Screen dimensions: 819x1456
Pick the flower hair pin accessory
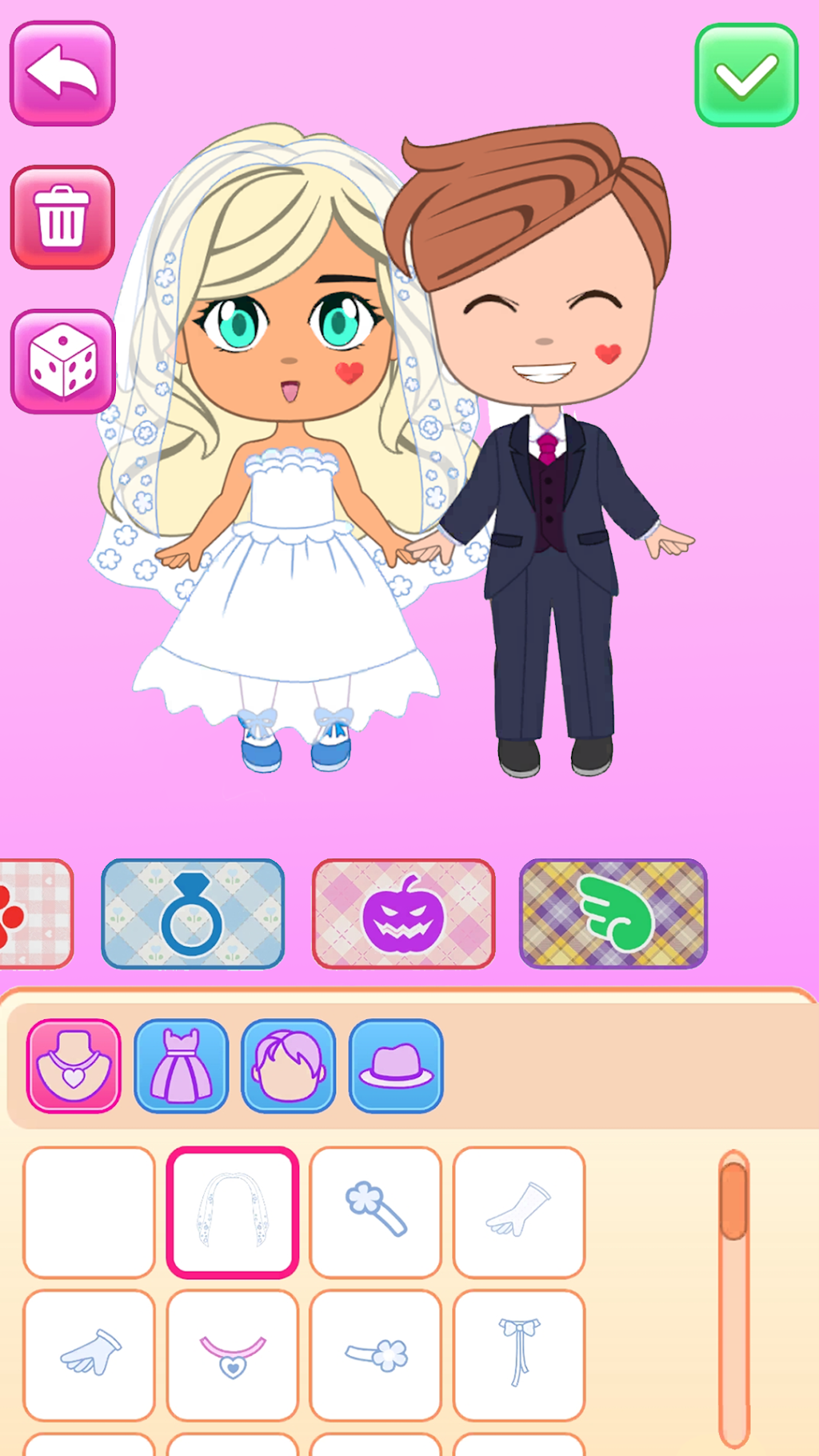pyautogui.click(x=375, y=1212)
